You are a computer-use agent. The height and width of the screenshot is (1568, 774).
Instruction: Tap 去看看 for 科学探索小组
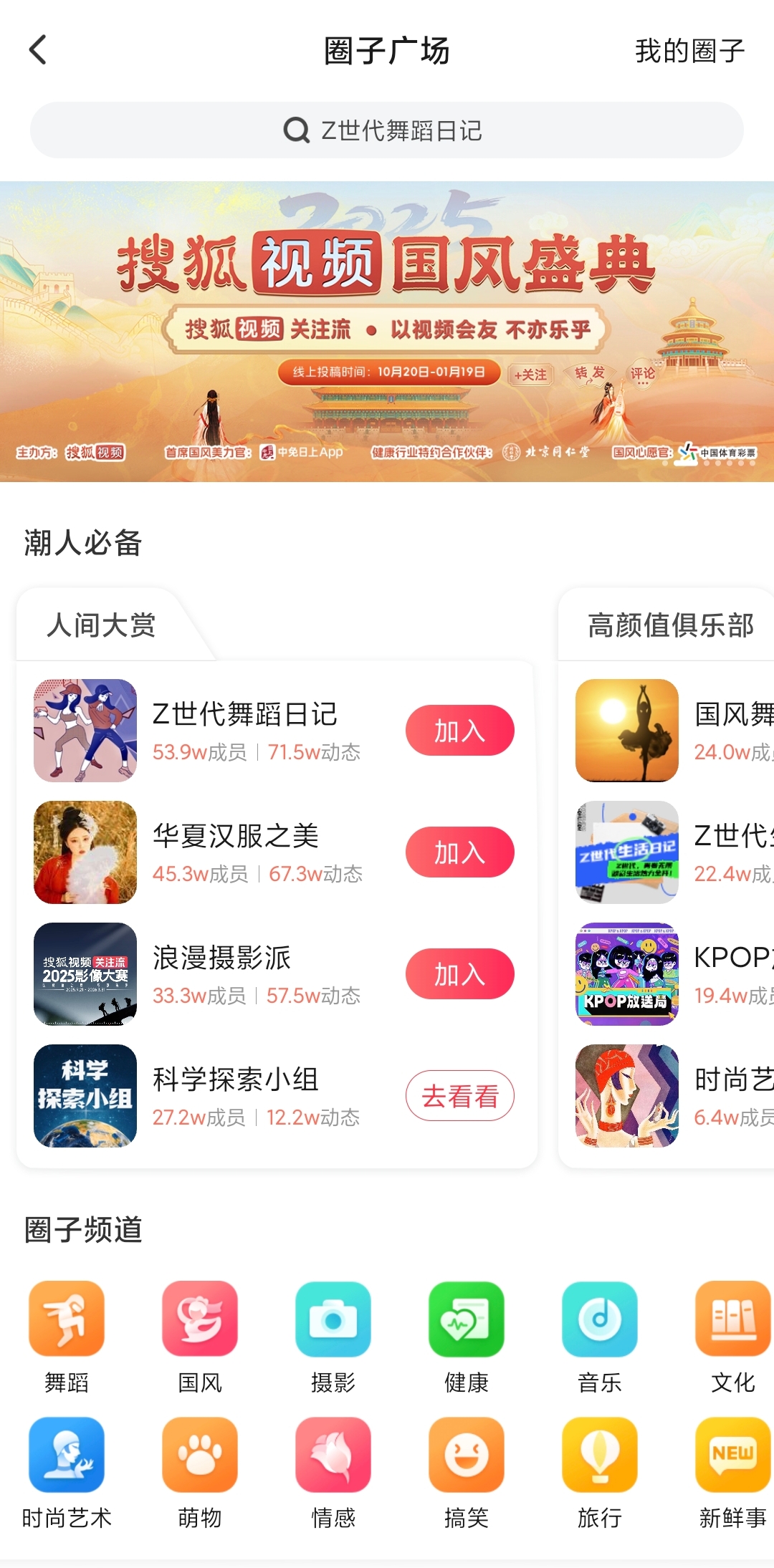(x=459, y=1095)
